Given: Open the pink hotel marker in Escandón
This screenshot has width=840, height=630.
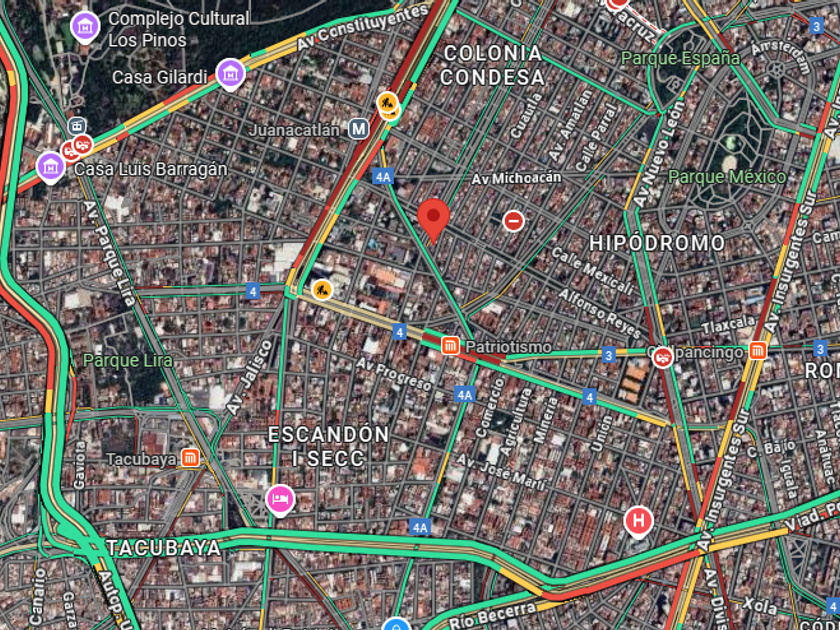Looking at the screenshot, I should [x=280, y=500].
